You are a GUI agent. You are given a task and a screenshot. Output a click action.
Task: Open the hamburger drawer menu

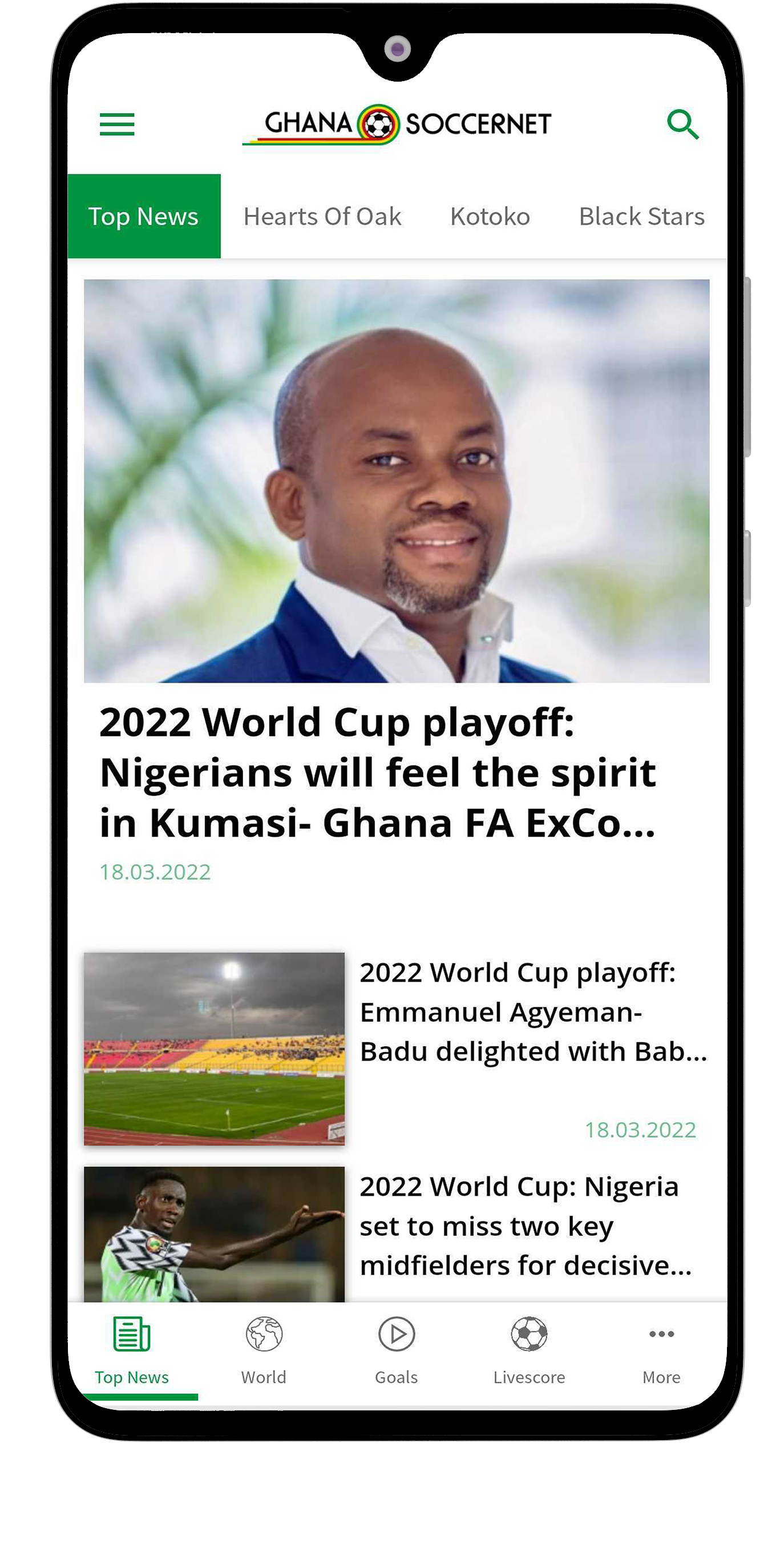click(x=116, y=124)
